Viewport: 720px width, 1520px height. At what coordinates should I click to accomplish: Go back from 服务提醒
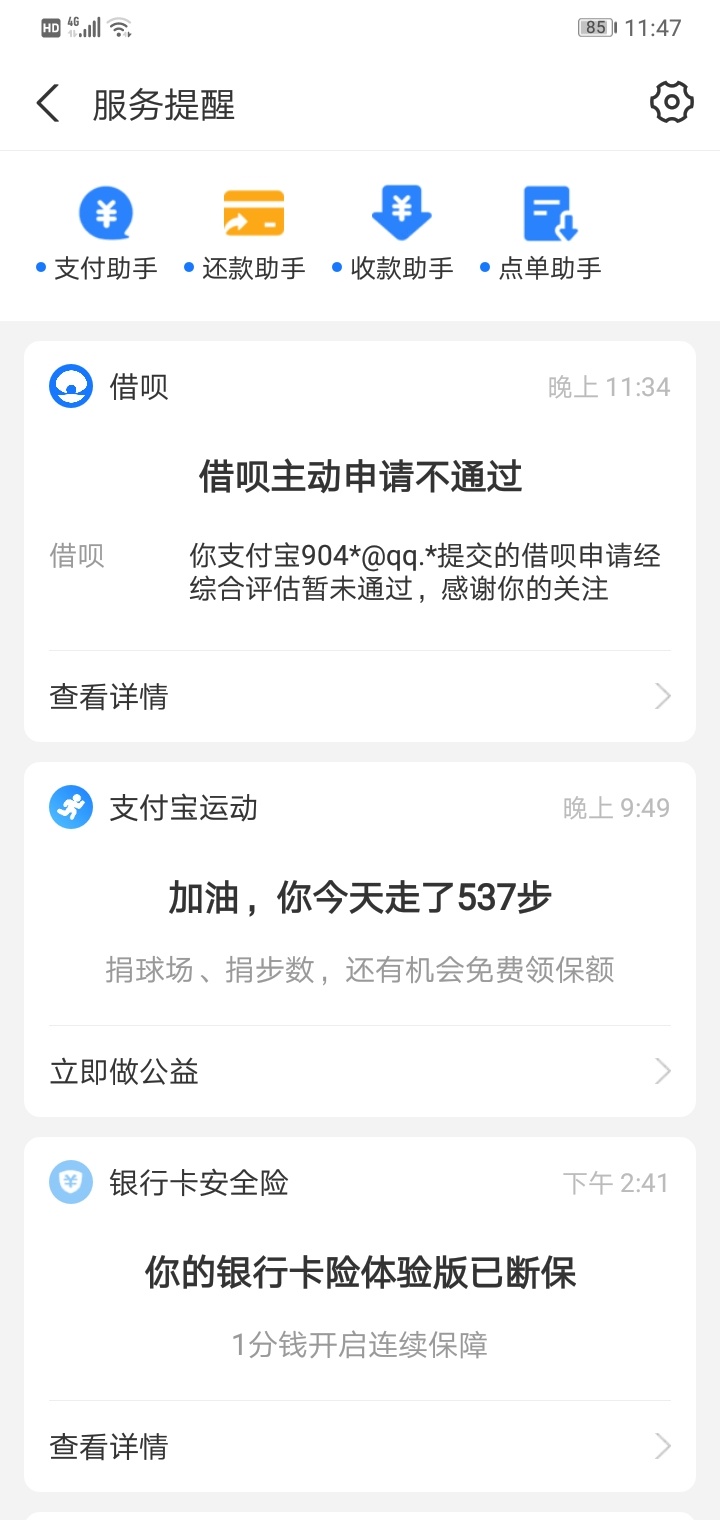coord(48,103)
